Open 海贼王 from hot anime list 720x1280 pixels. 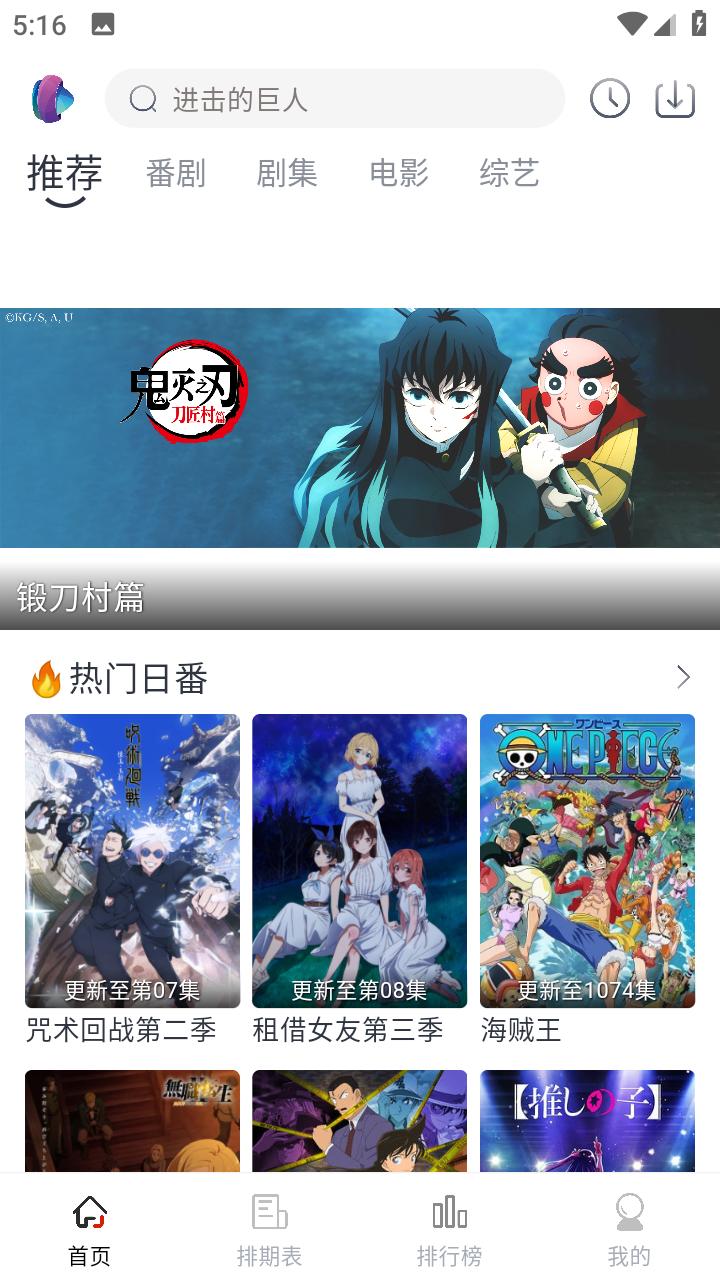tap(587, 860)
